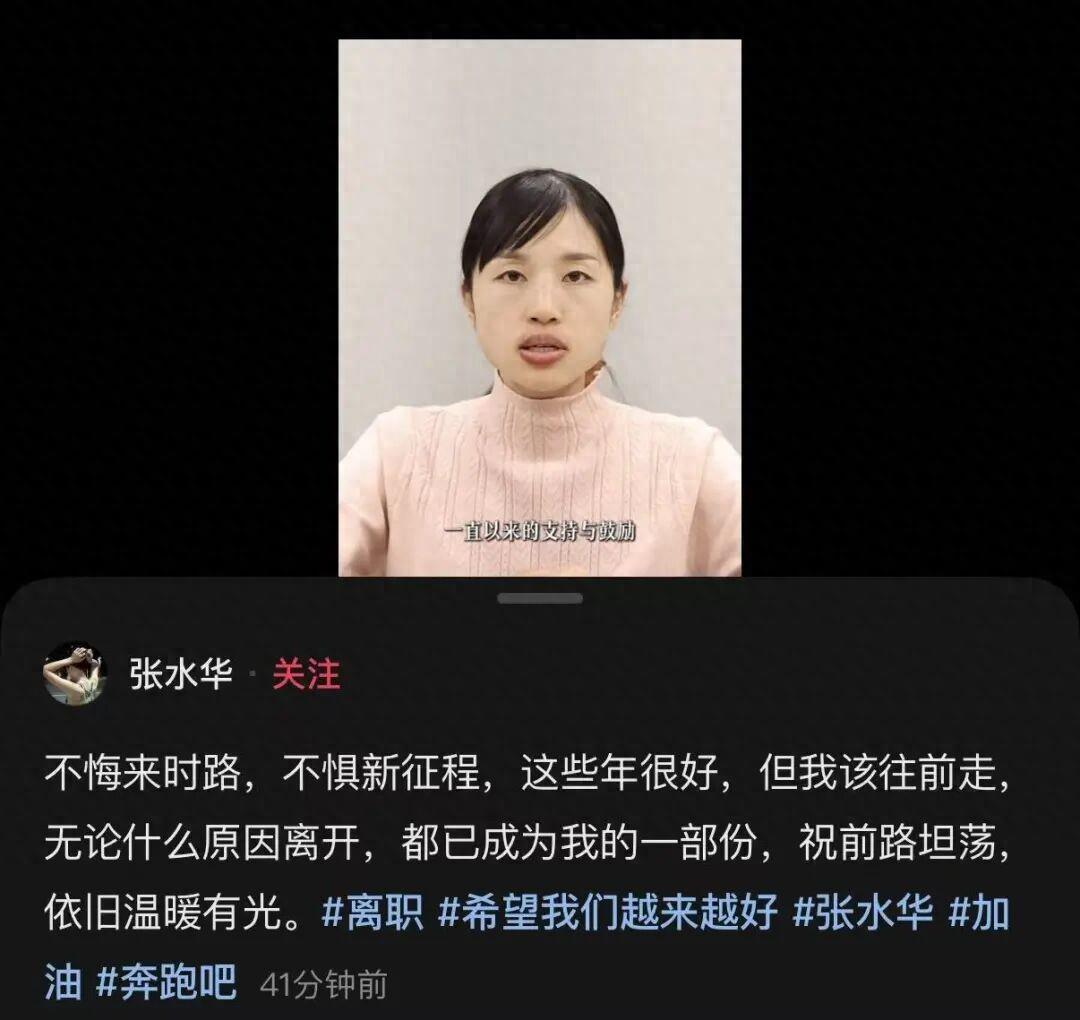The width and height of the screenshot is (1080, 1020).
Task: Open the #离职 hashtag
Action: [374, 914]
